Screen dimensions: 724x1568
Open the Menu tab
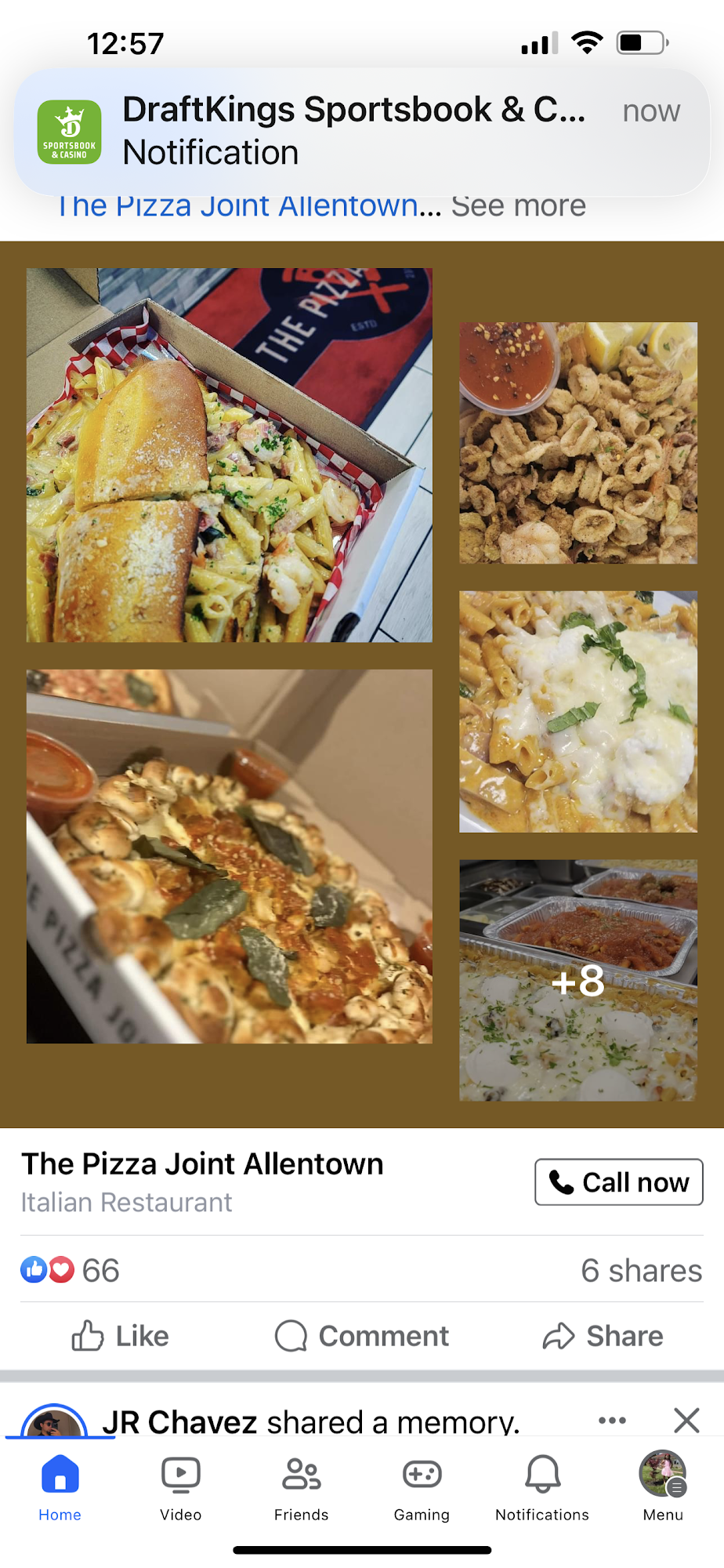point(663,1487)
